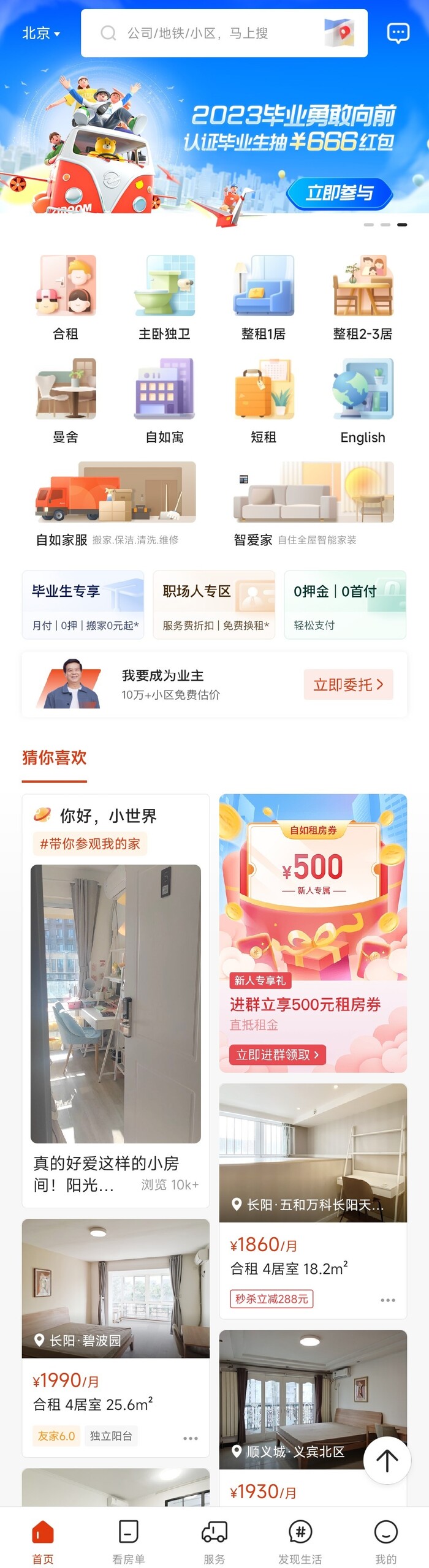Tap 立即参与 on the graduation banner

(339, 193)
